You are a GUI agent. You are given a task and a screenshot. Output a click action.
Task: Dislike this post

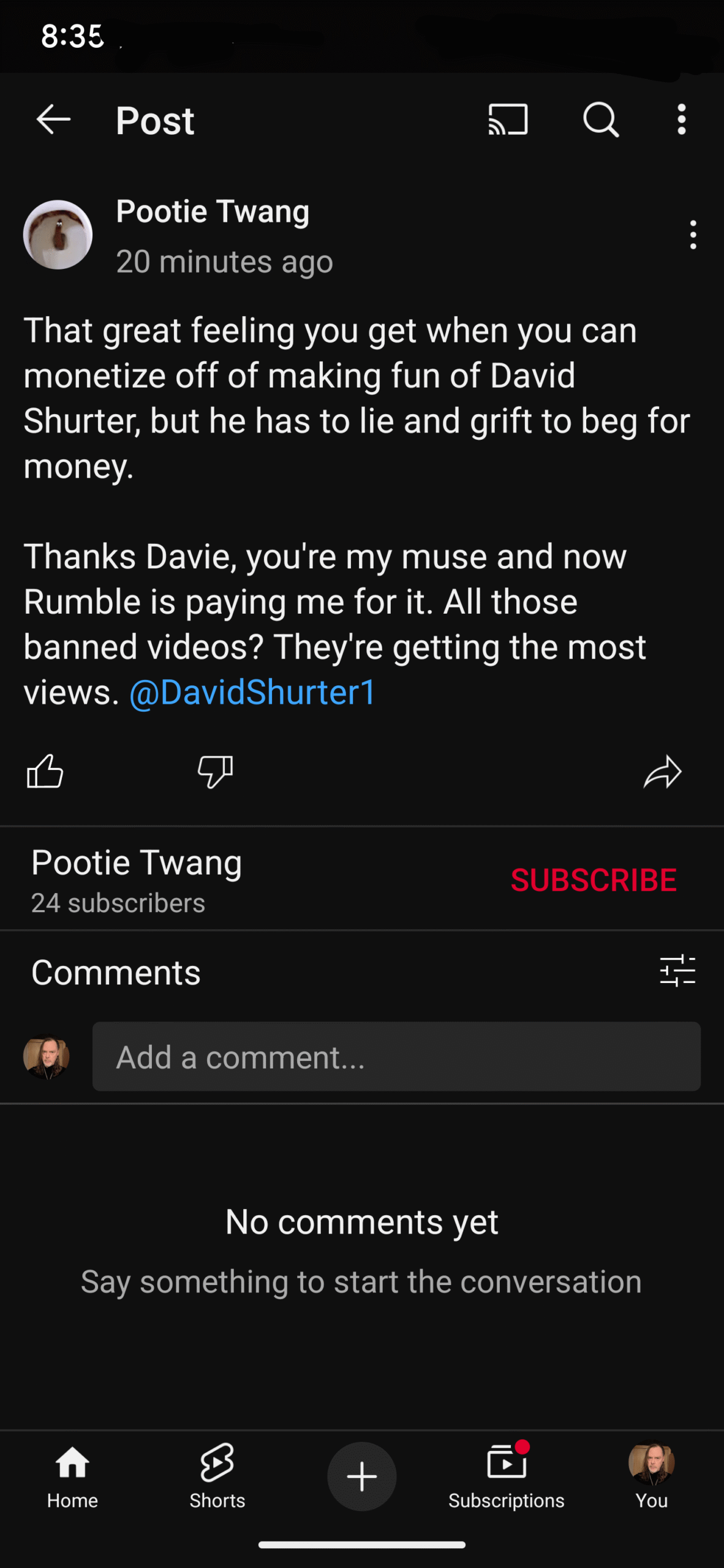click(216, 771)
